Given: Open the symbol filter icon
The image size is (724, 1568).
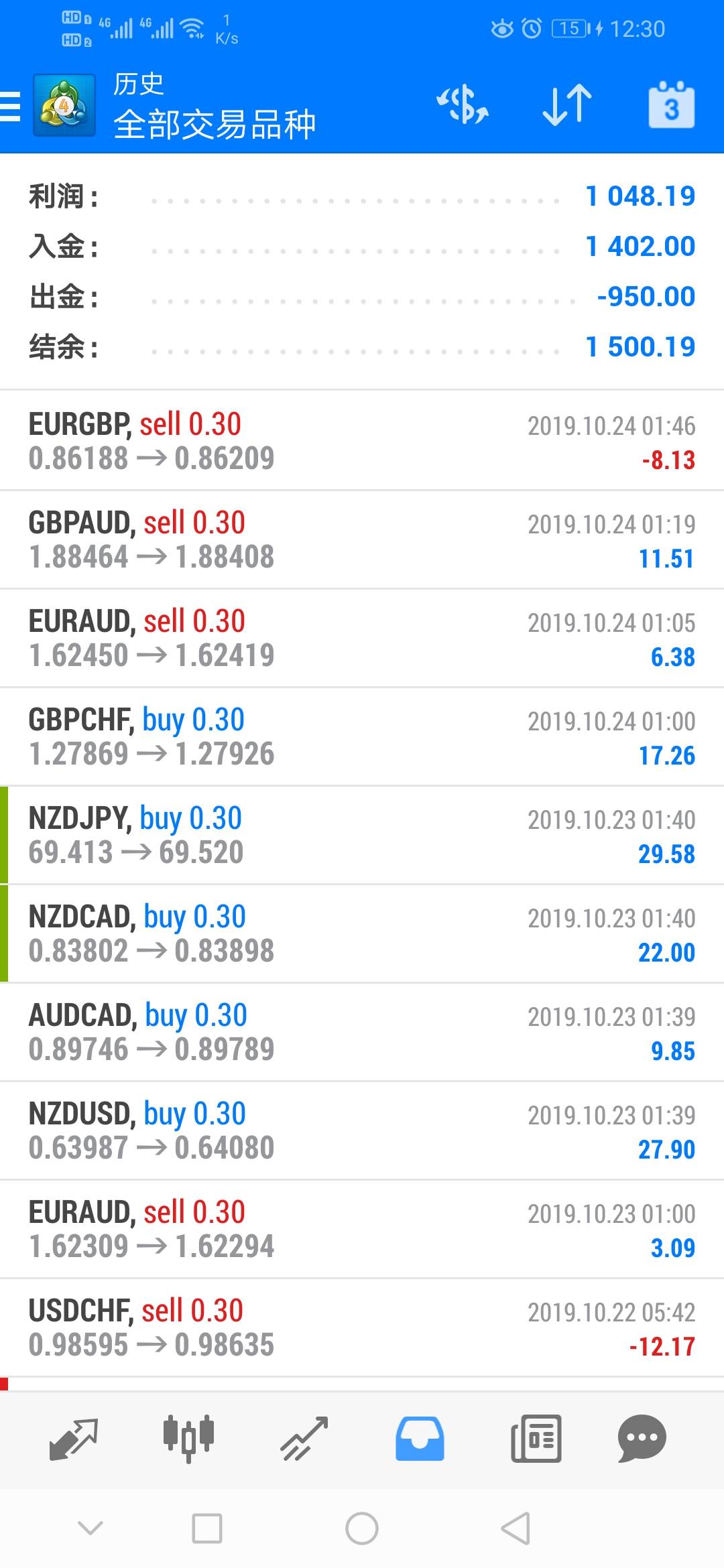Looking at the screenshot, I should 463,105.
